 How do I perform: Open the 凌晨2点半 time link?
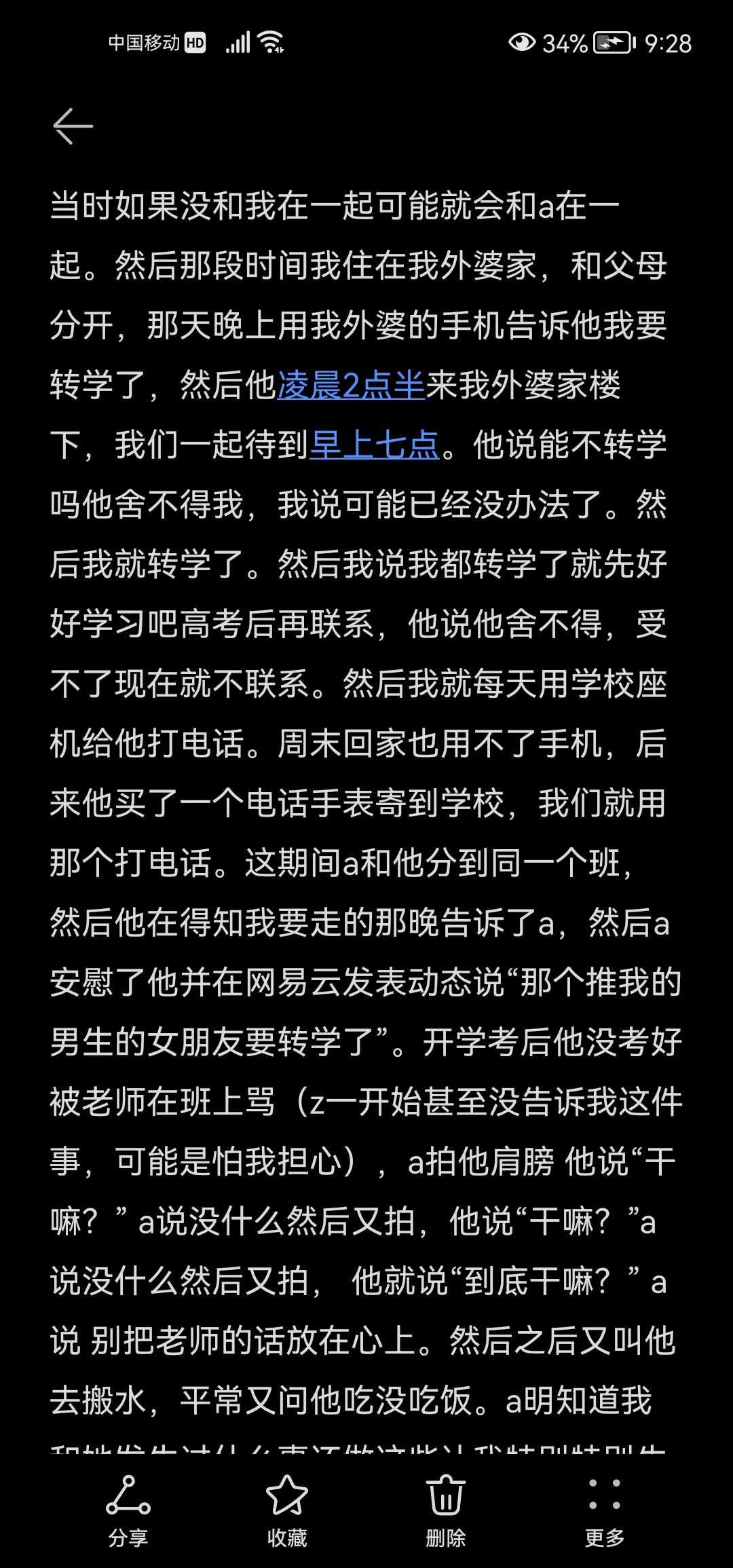coord(351,386)
